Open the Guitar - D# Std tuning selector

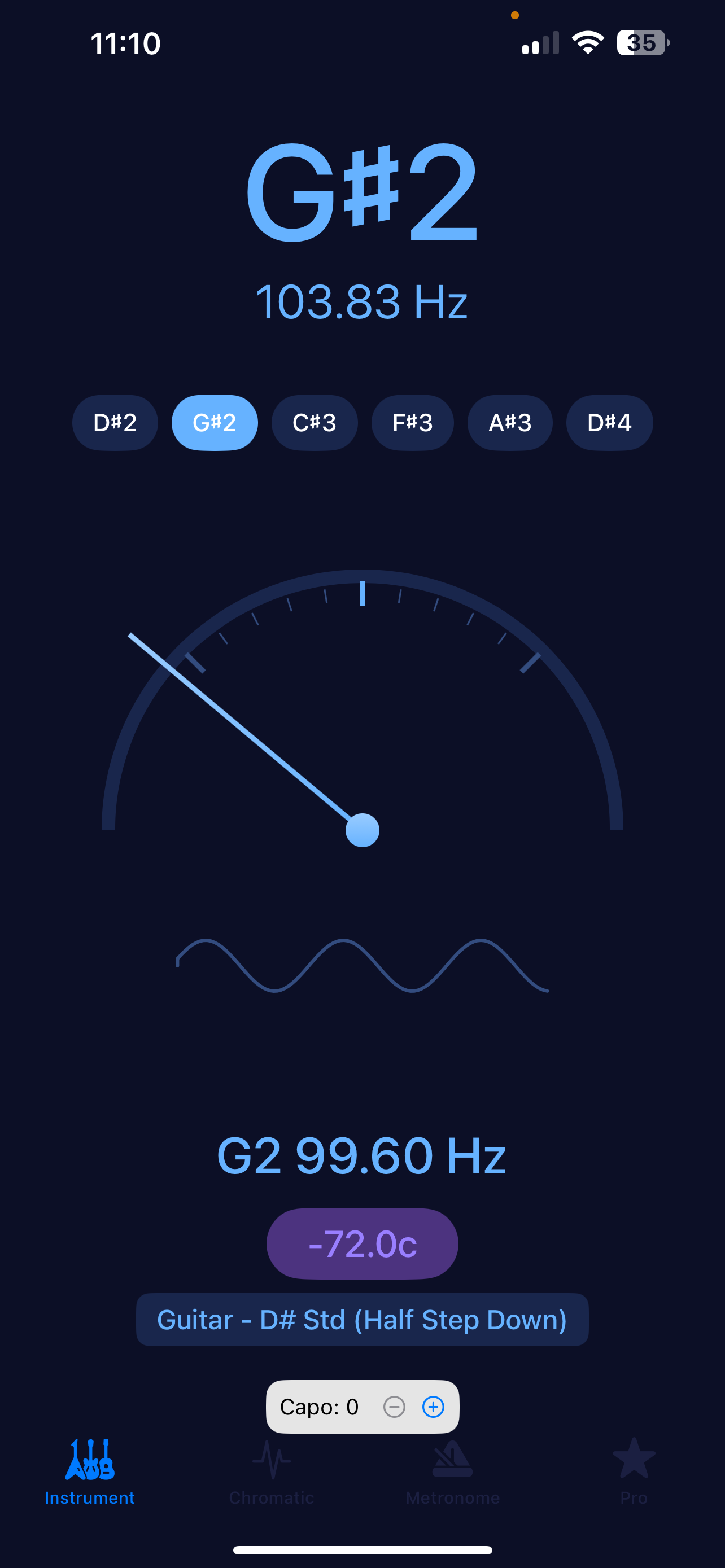[x=362, y=1320]
